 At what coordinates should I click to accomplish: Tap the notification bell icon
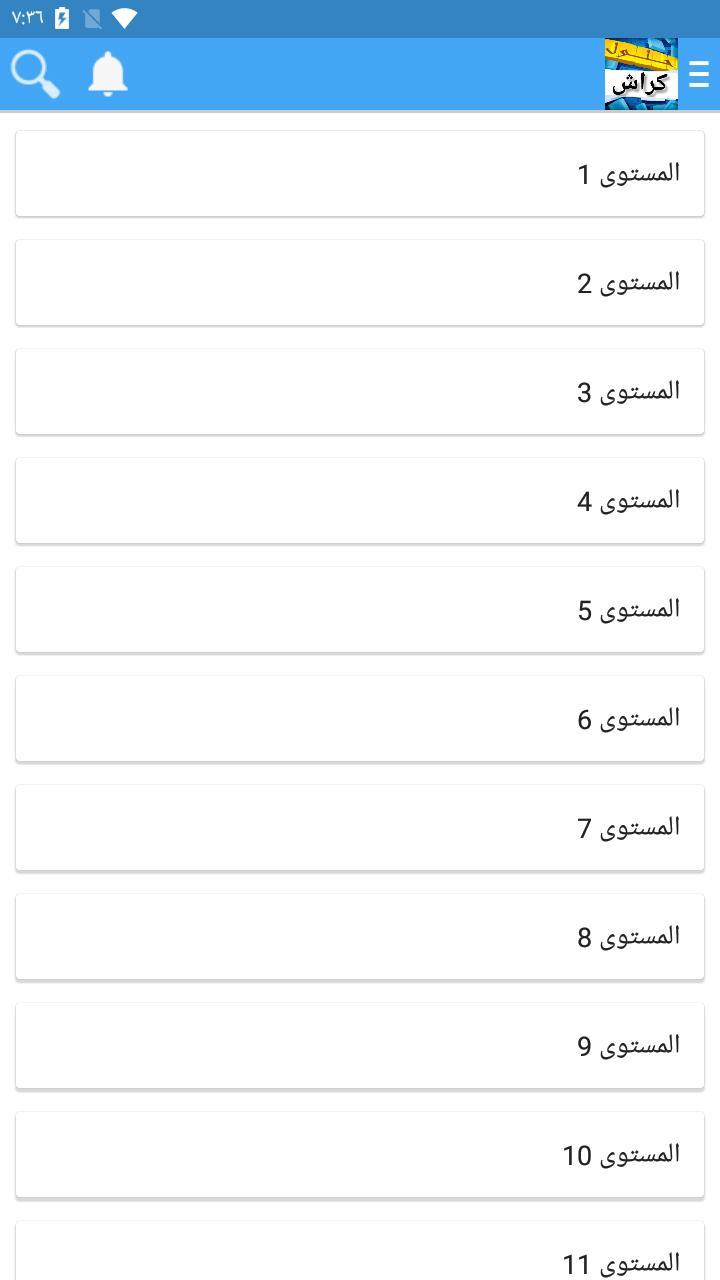pyautogui.click(x=108, y=72)
